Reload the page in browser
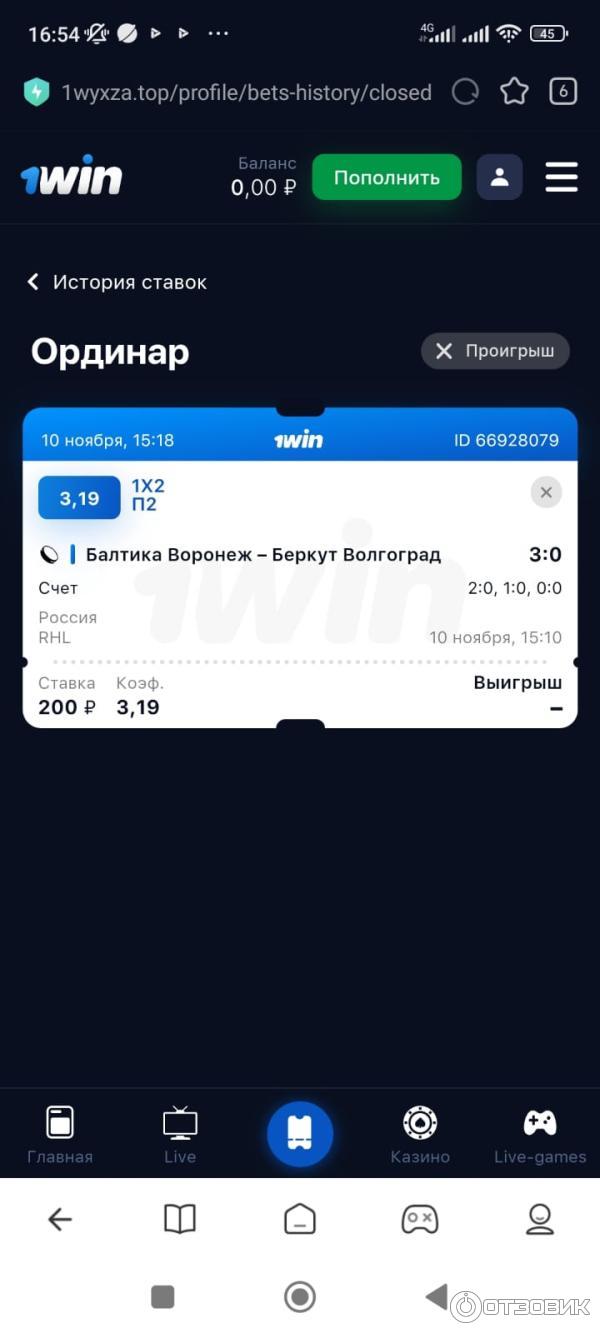The image size is (600, 1333). (x=466, y=93)
